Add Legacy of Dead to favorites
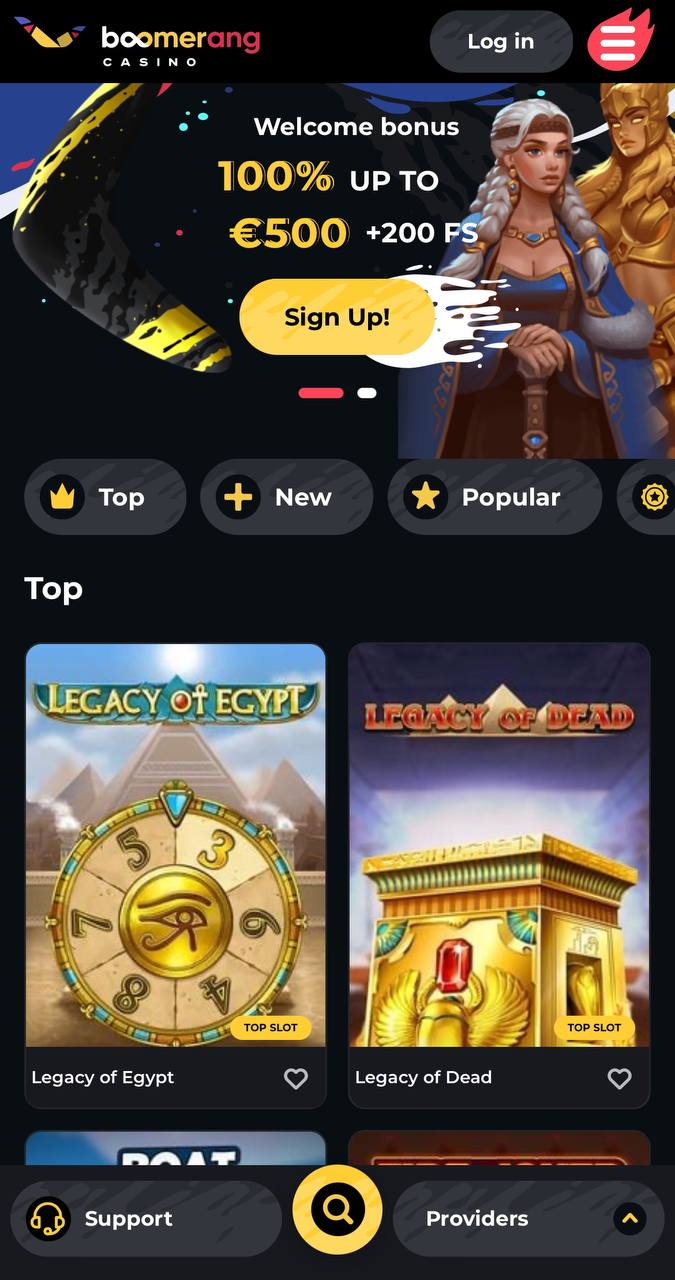This screenshot has height=1280, width=675. [620, 1078]
